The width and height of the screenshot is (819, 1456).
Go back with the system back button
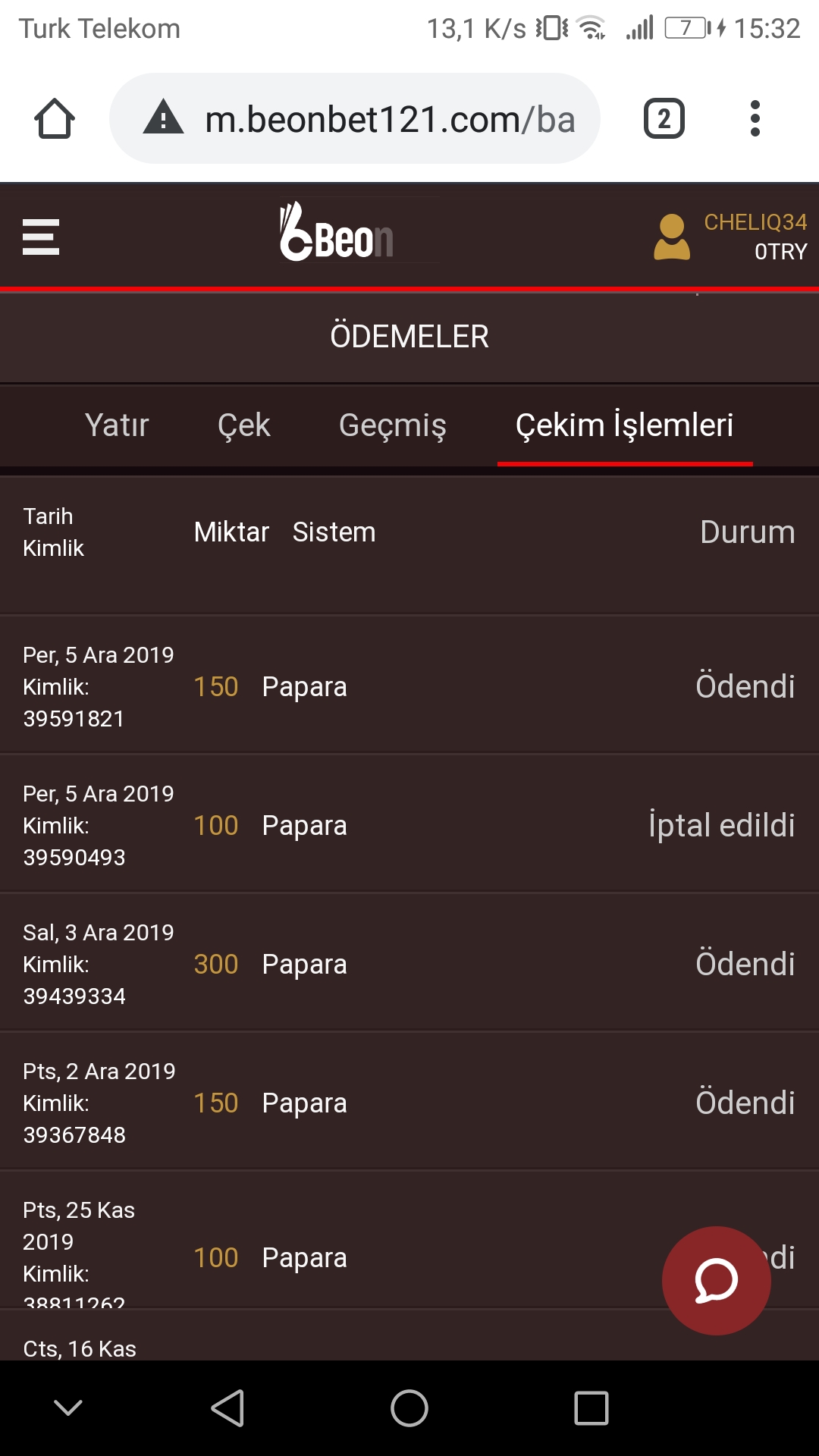coord(227,1408)
